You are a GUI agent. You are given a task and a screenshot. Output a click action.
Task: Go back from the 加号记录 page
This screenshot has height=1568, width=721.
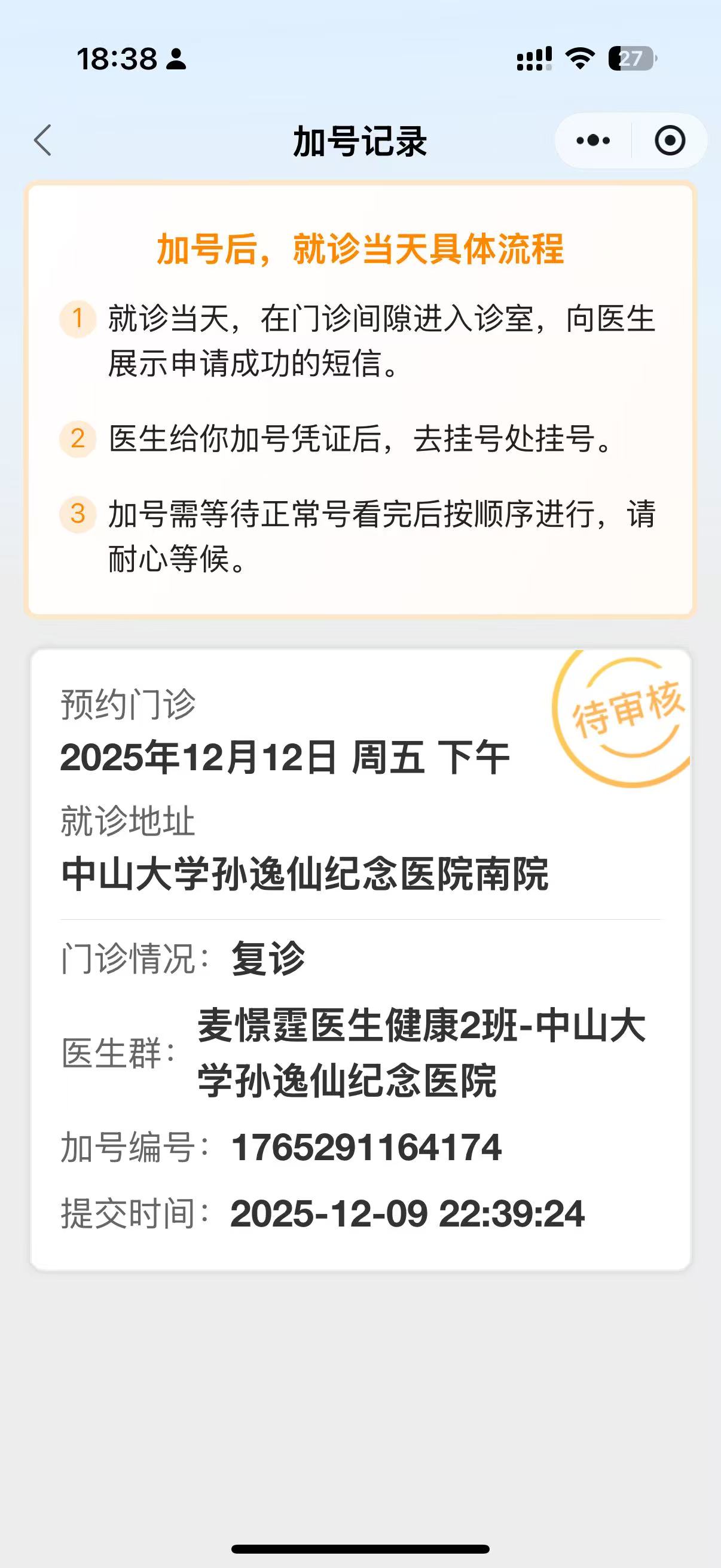click(42, 141)
